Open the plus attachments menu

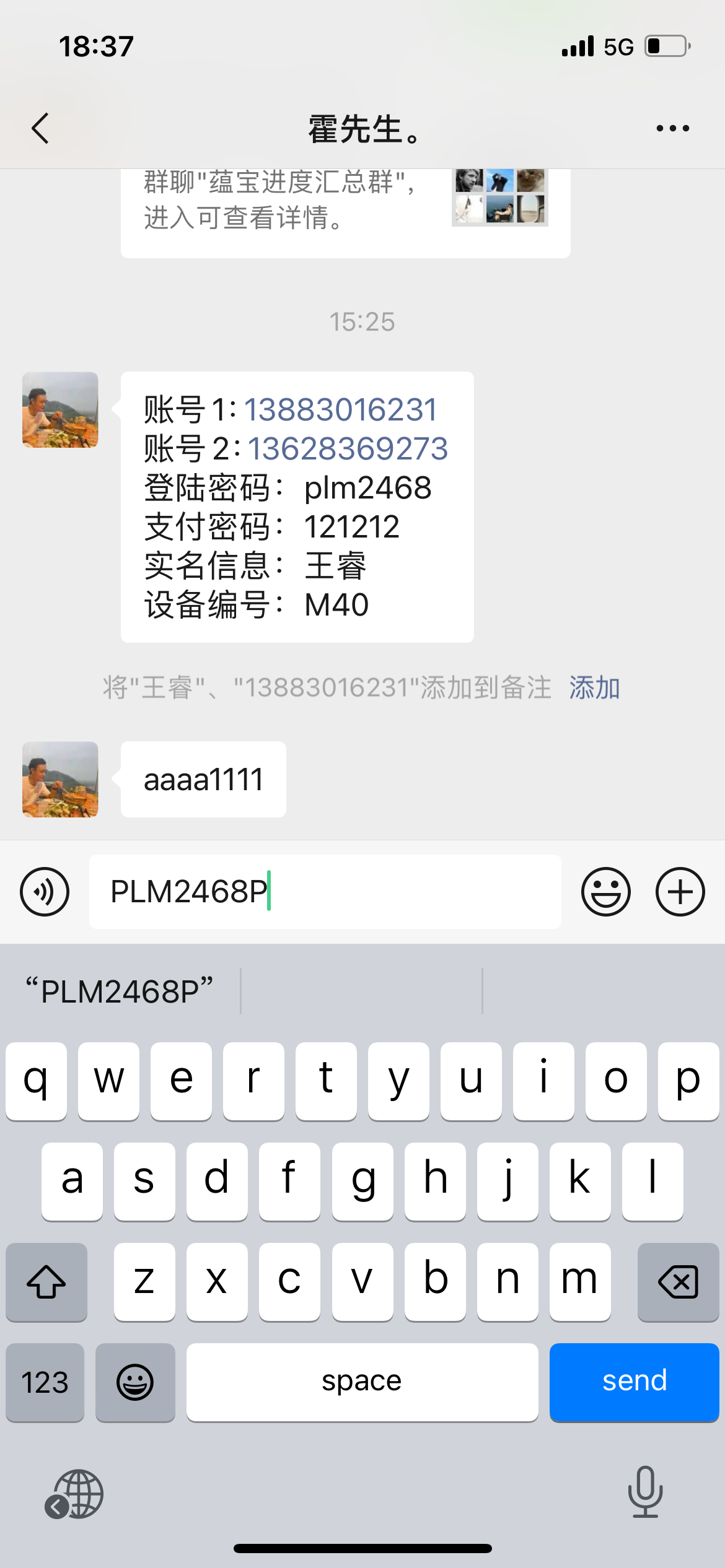(x=680, y=892)
